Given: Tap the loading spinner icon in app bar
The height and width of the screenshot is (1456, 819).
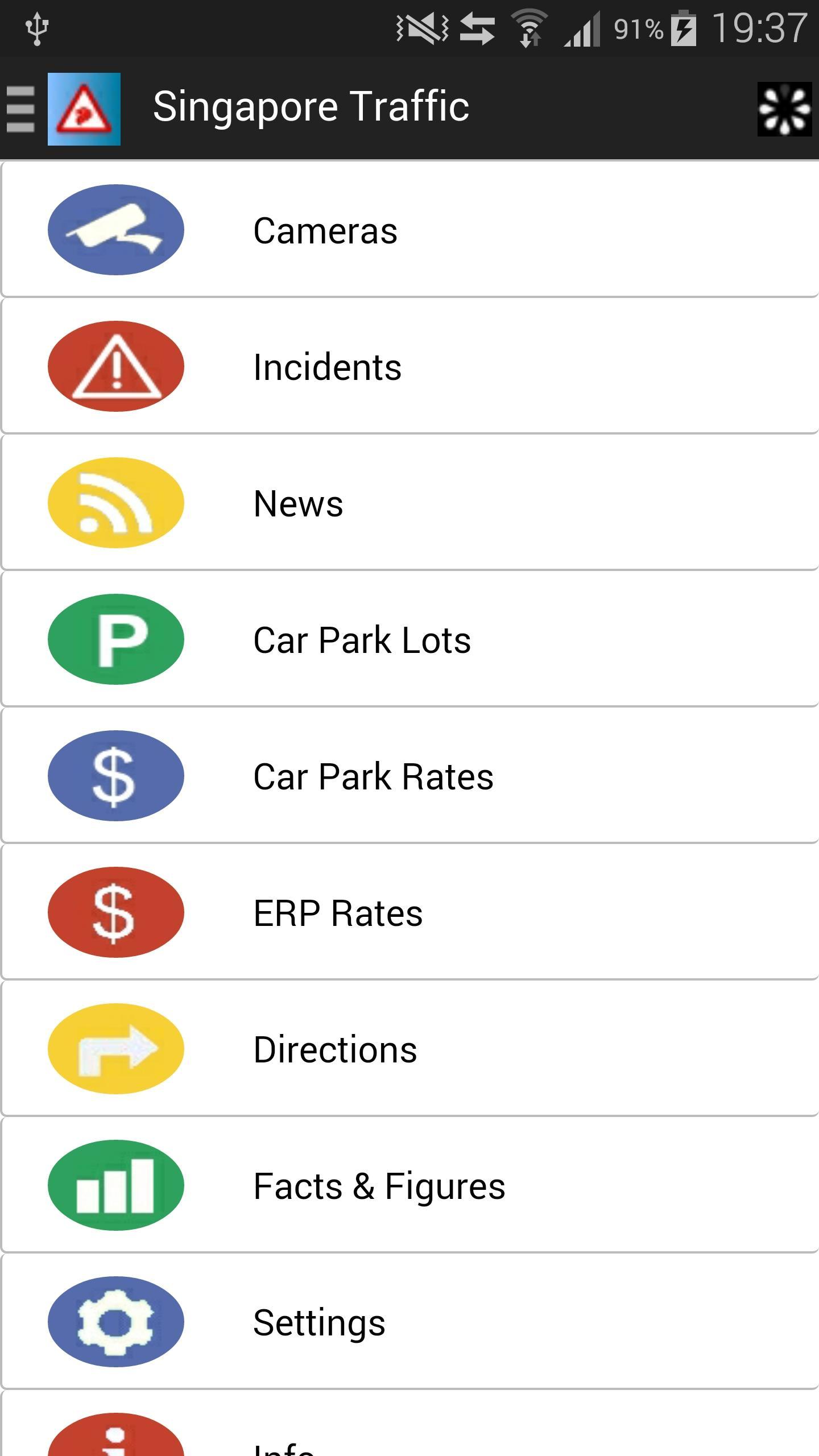Looking at the screenshot, I should (784, 109).
